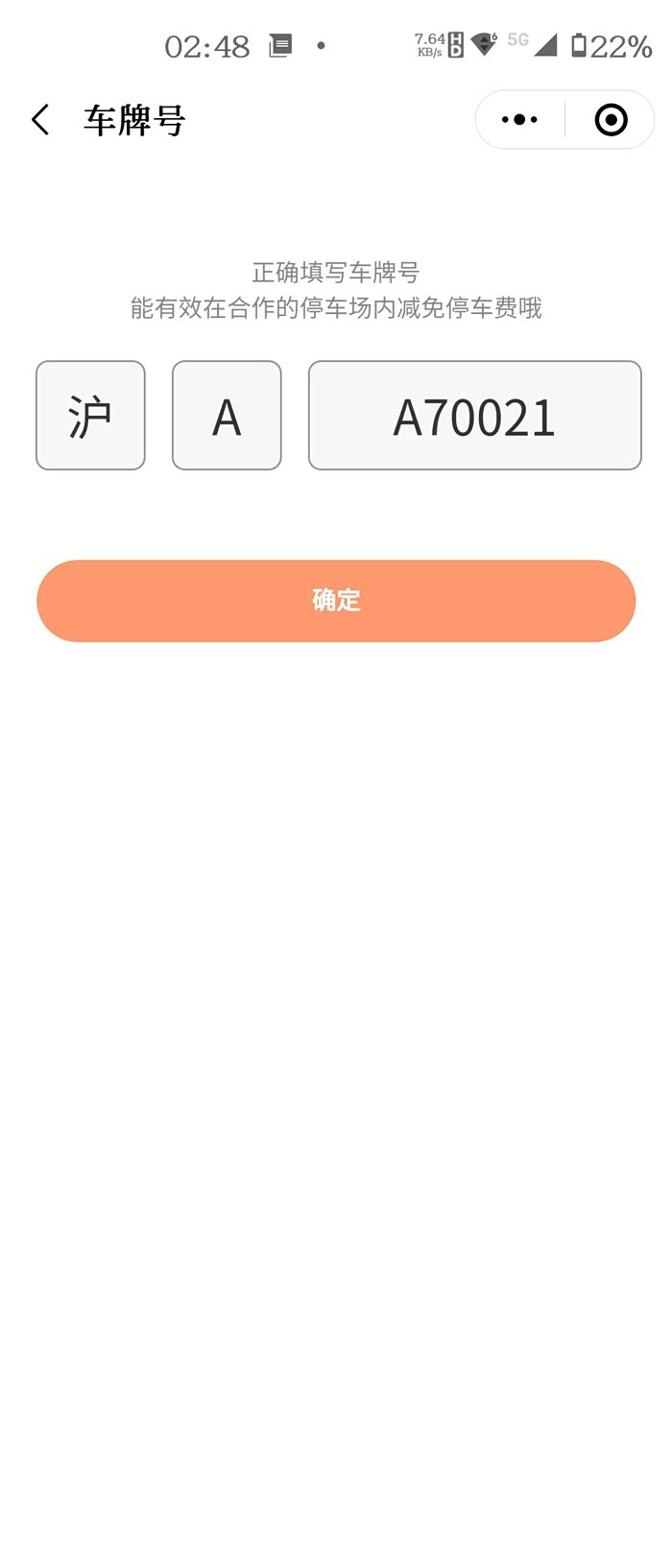Select the province field showing 沪

pyautogui.click(x=90, y=416)
